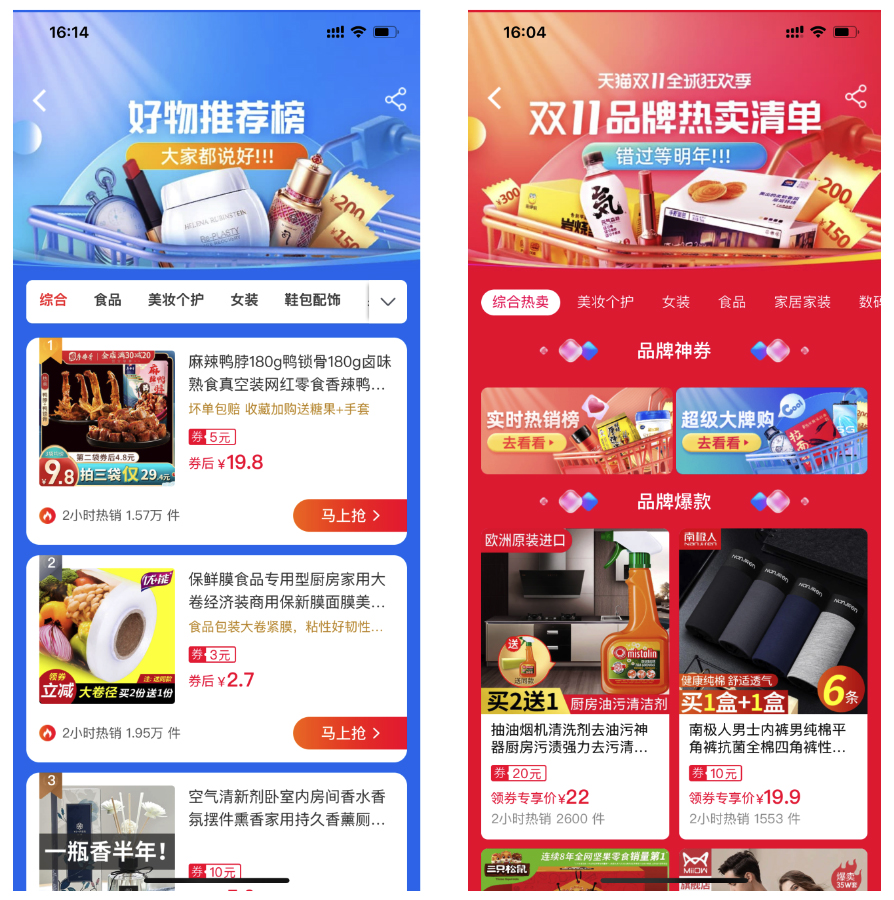
Task: Open the 南极人男士内裤 product card
Action: pyautogui.click(x=772, y=680)
